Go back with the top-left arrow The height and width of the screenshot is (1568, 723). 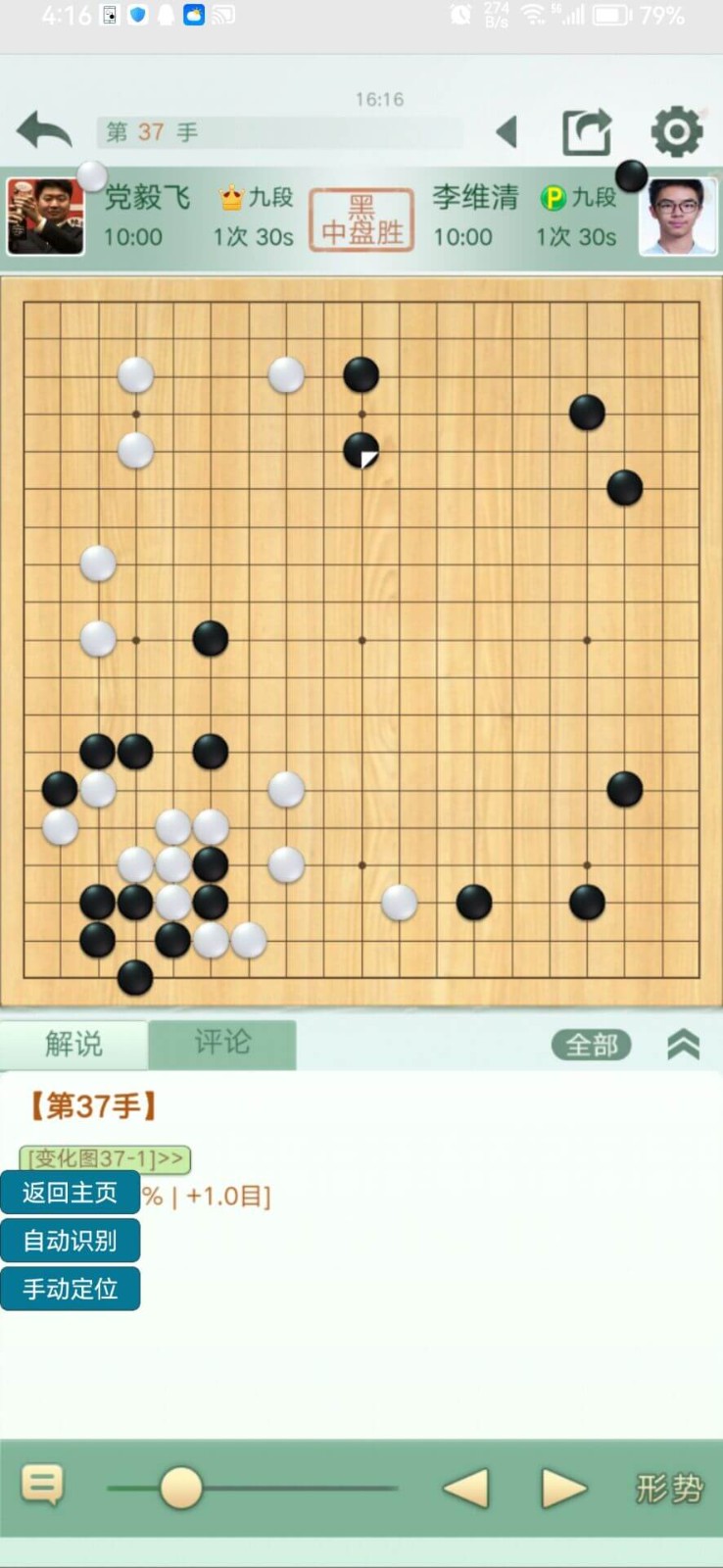[44, 130]
